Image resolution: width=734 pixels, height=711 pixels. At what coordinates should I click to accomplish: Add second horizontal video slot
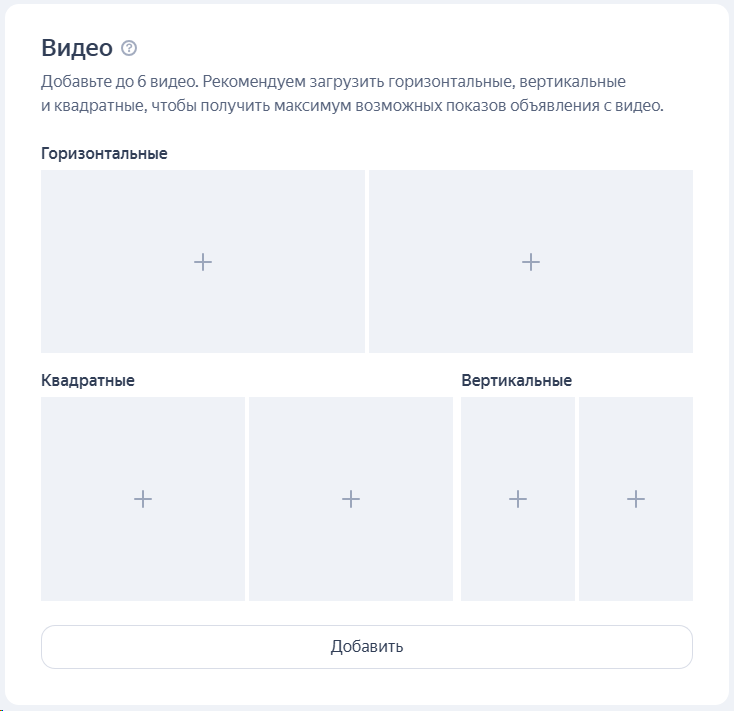531,262
